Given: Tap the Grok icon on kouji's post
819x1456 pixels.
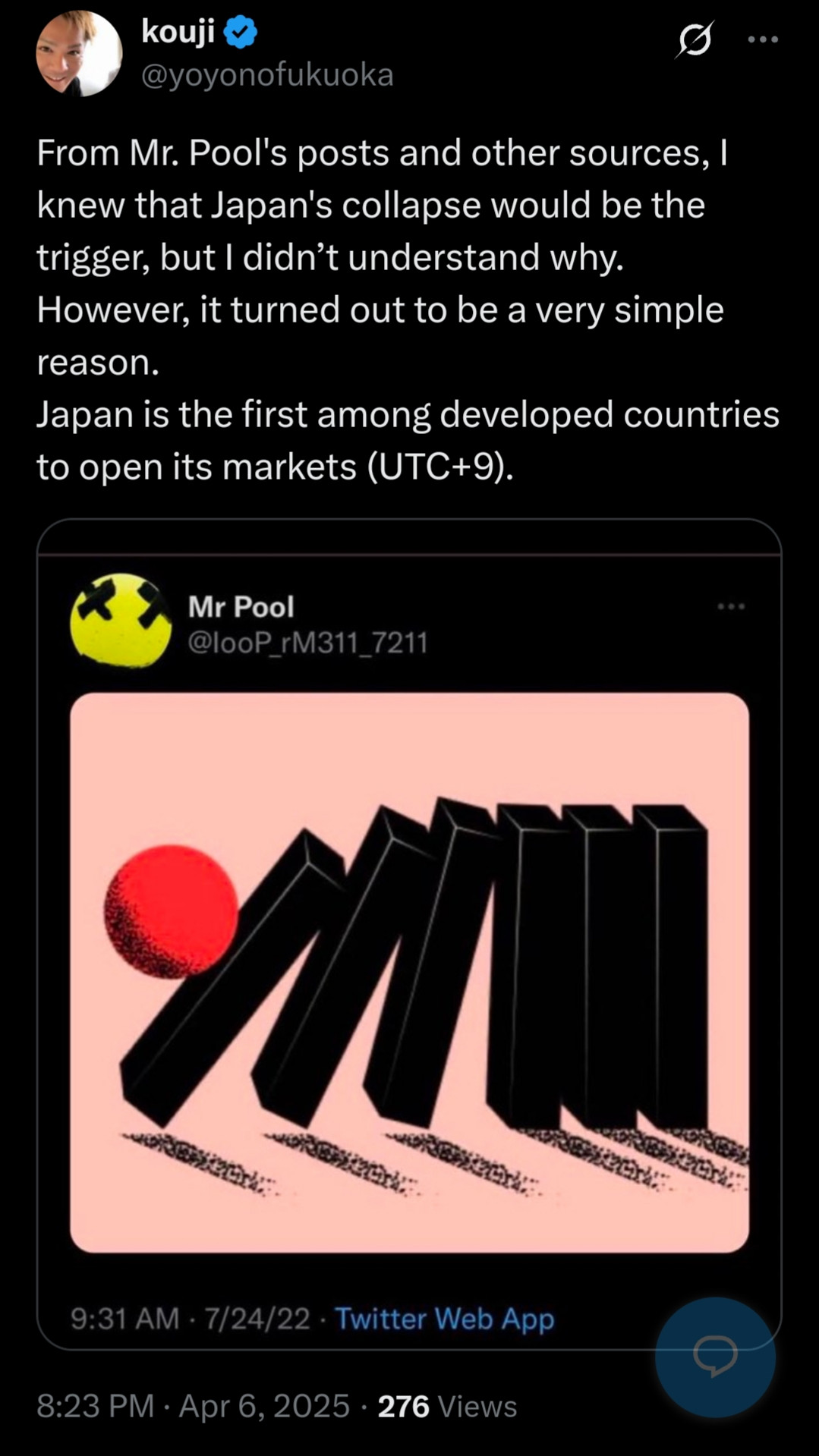Looking at the screenshot, I should (695, 39).
